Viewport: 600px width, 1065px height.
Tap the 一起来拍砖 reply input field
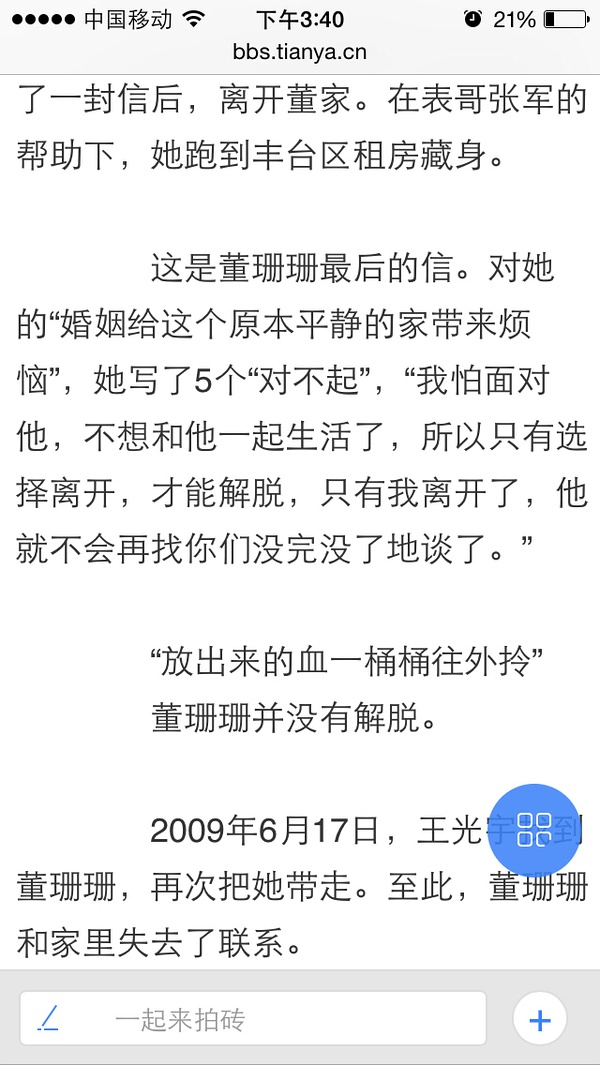coord(253,1019)
